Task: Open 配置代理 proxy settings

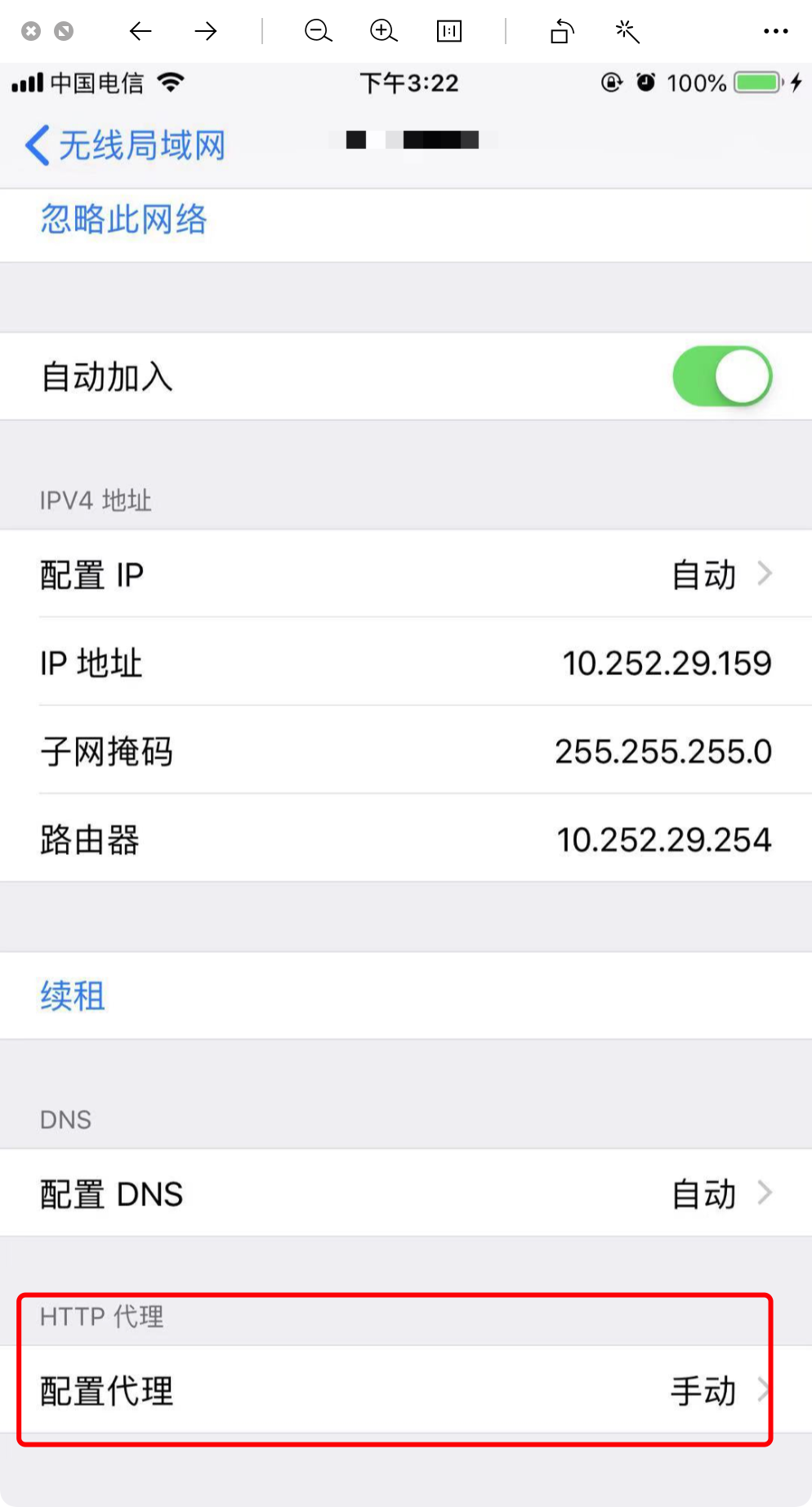Action: pos(406,1391)
